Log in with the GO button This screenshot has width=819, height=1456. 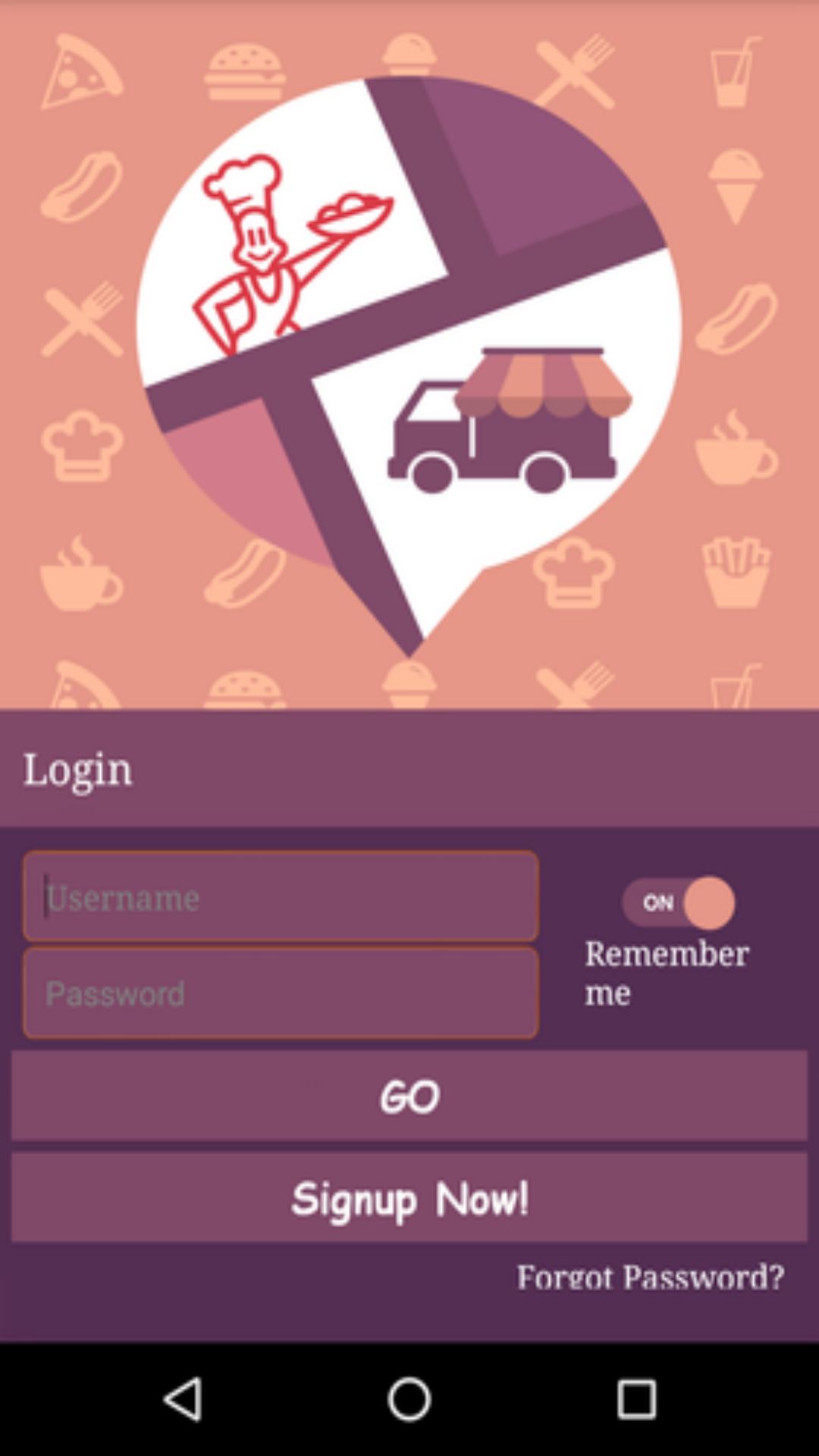click(409, 1096)
